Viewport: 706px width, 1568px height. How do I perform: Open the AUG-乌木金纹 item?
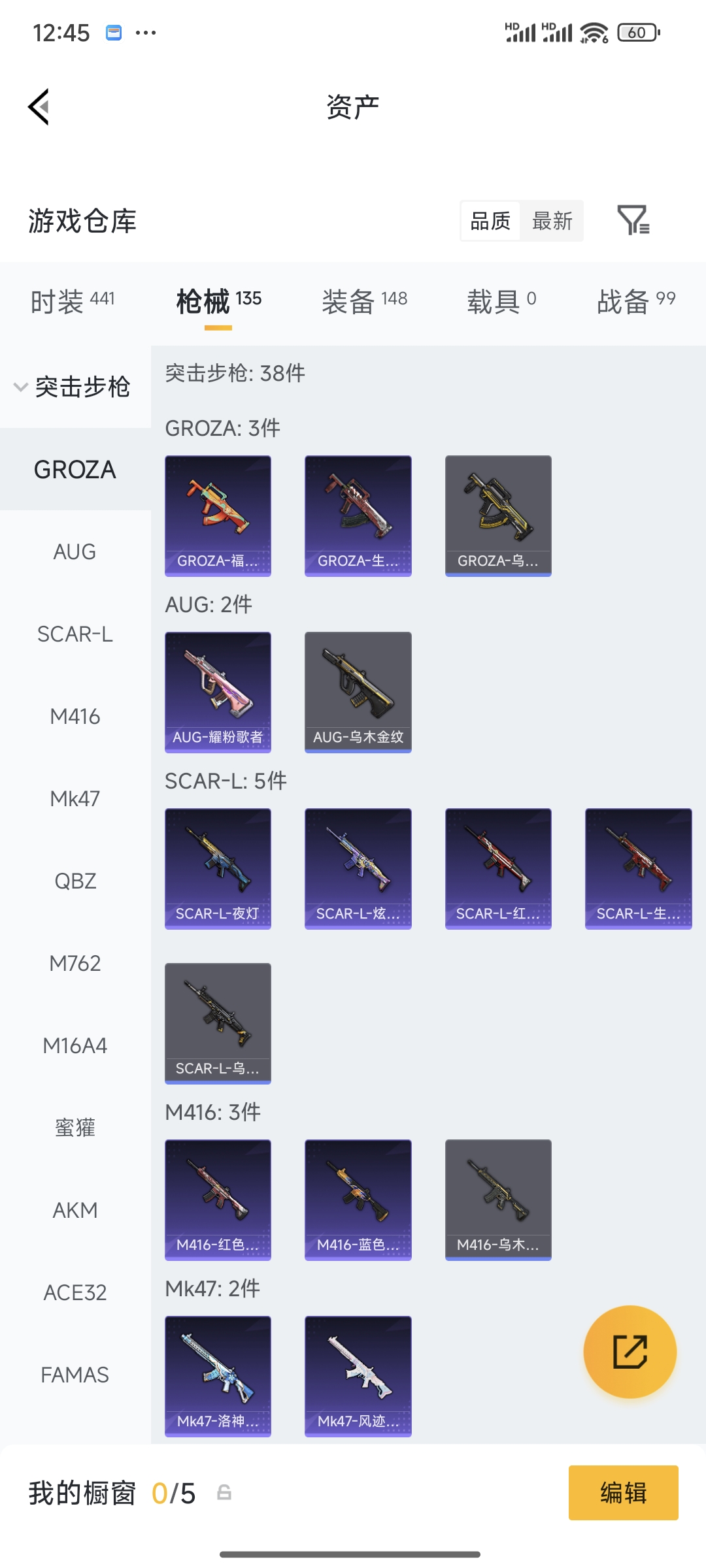click(x=358, y=692)
